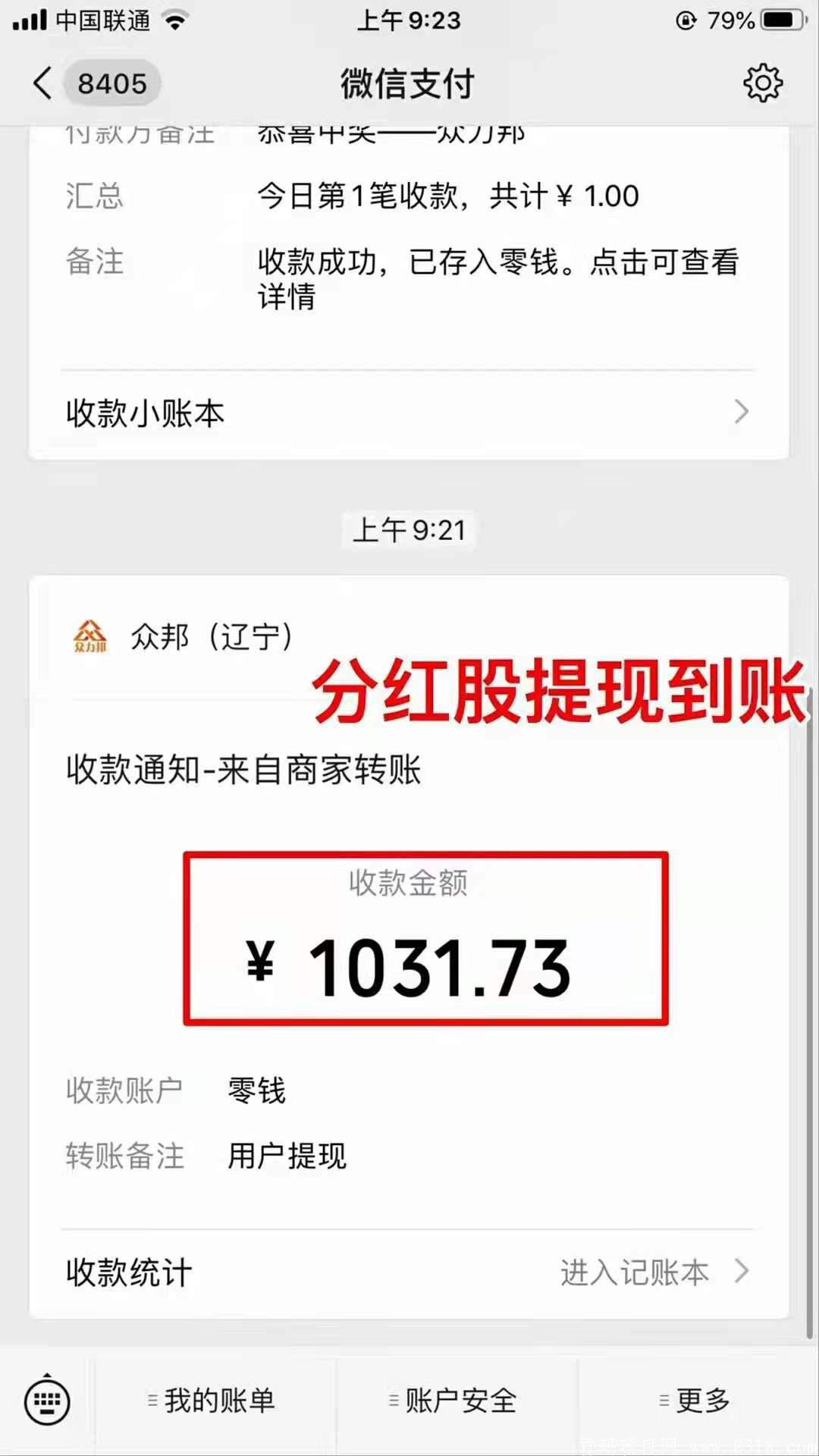Switch to 账户安全 tab
The image size is (819, 1456).
point(456,1401)
